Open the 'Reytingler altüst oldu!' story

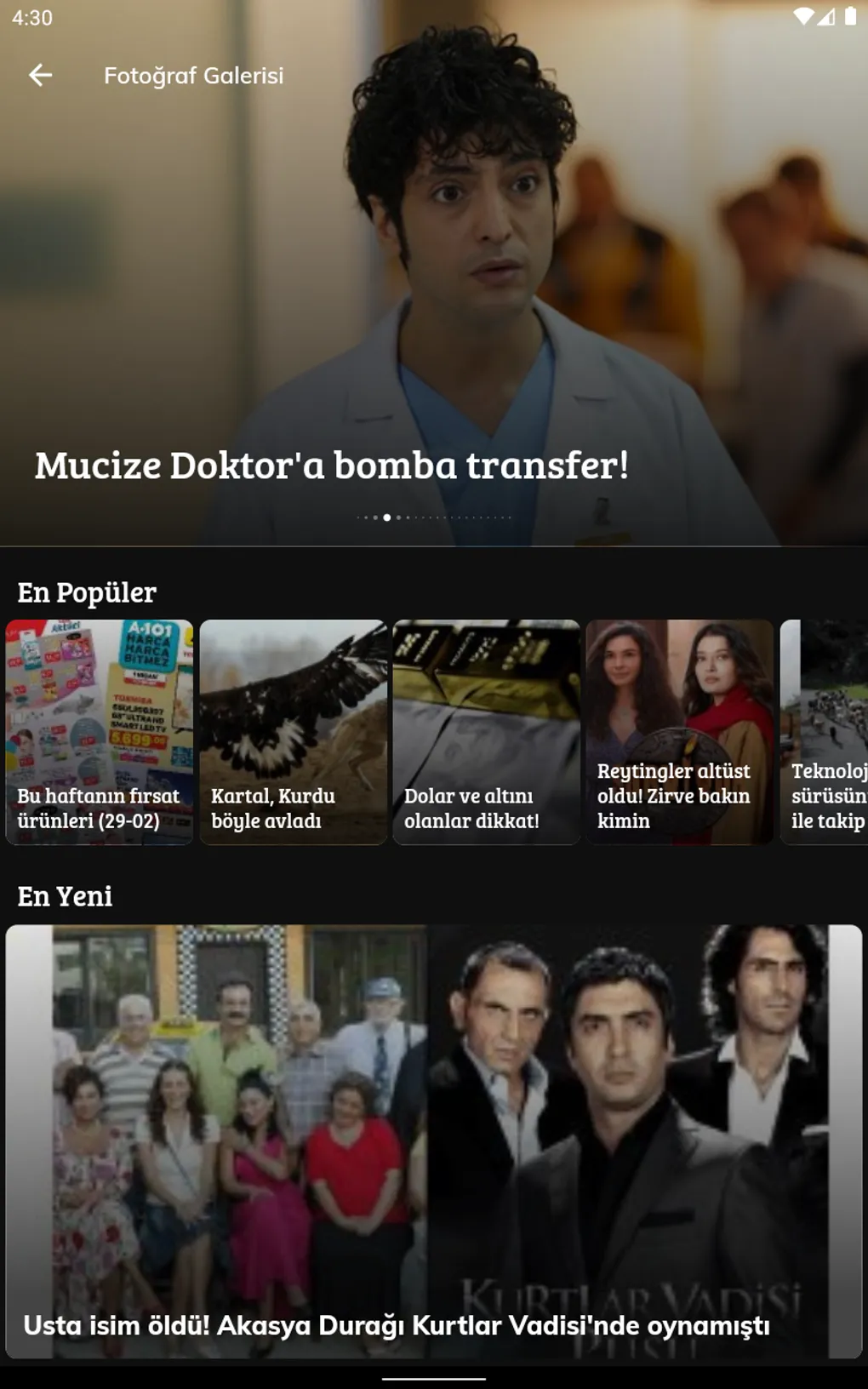pos(679,732)
